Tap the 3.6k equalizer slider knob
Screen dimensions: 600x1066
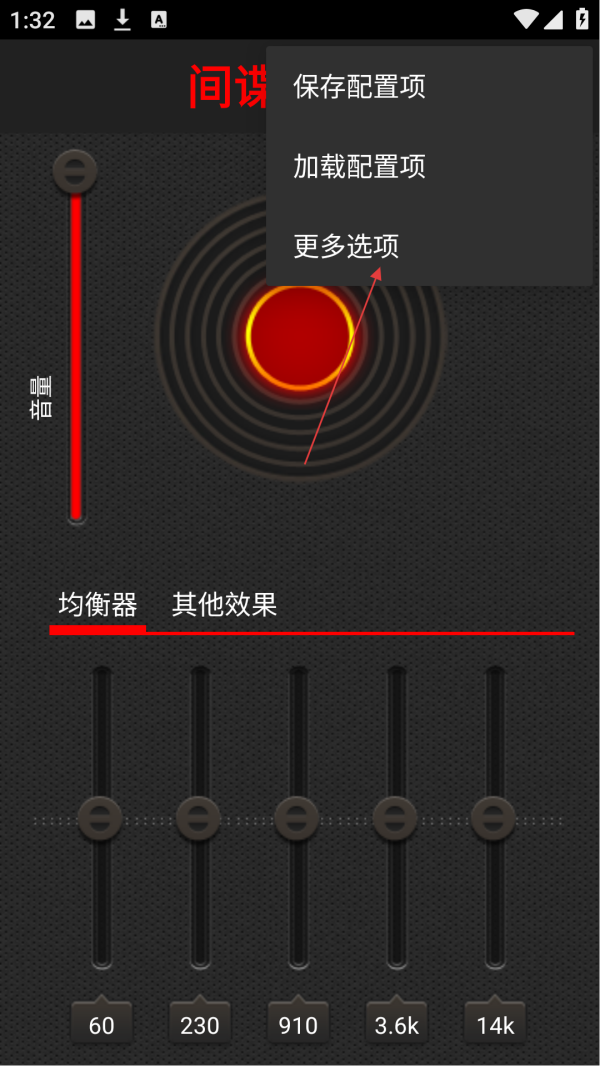[x=395, y=818]
